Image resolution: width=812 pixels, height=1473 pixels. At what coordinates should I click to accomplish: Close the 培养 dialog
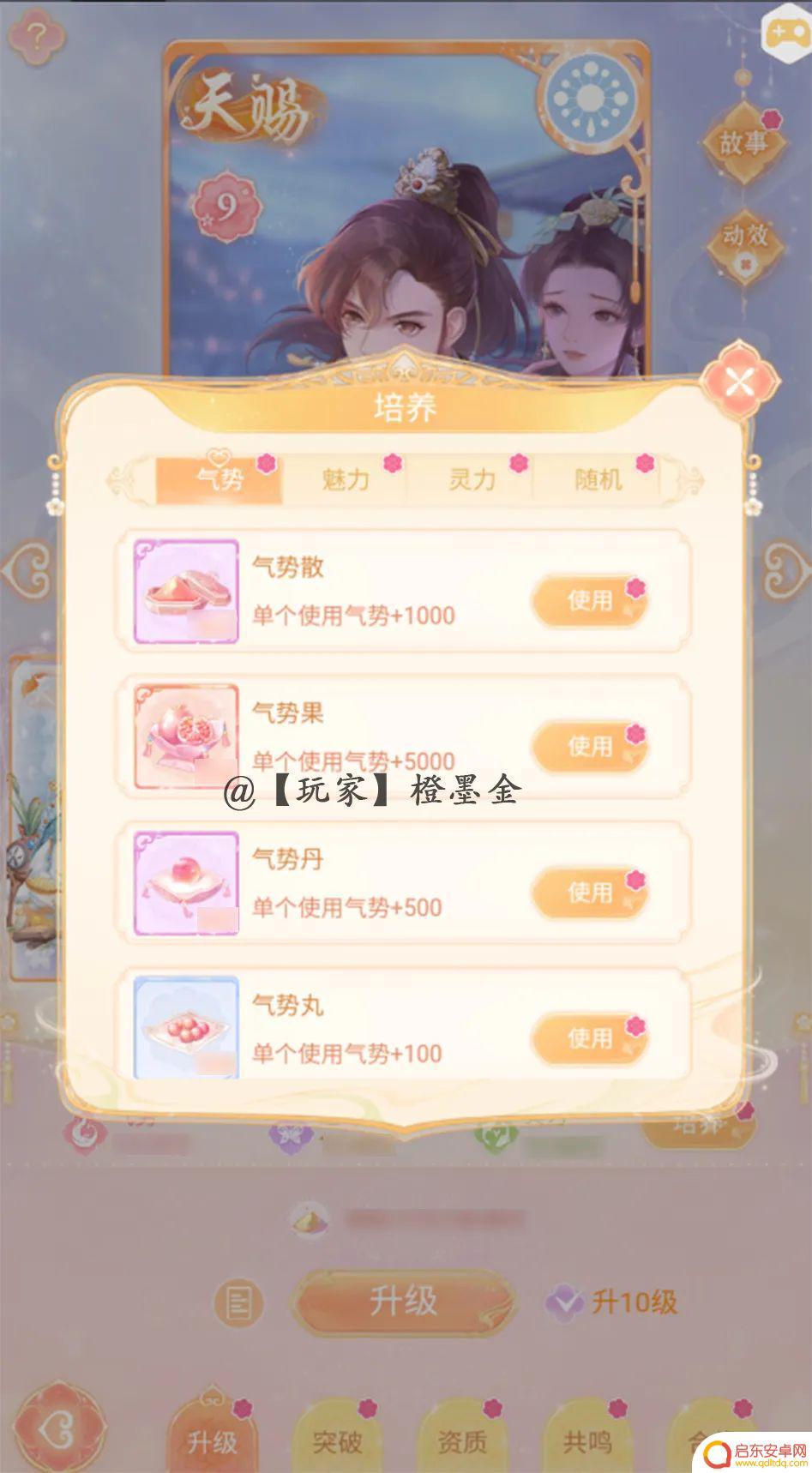(738, 382)
